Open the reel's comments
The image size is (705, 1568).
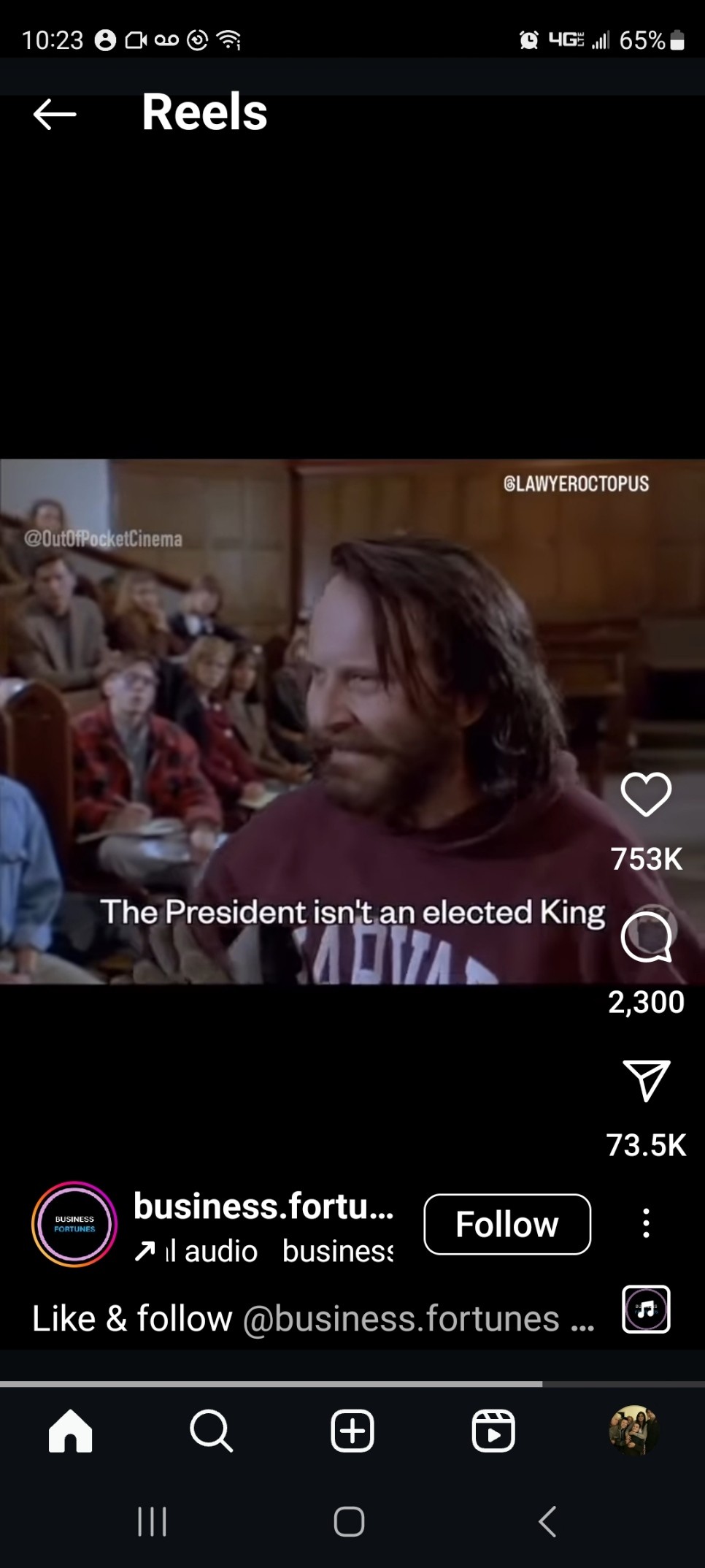[646, 936]
